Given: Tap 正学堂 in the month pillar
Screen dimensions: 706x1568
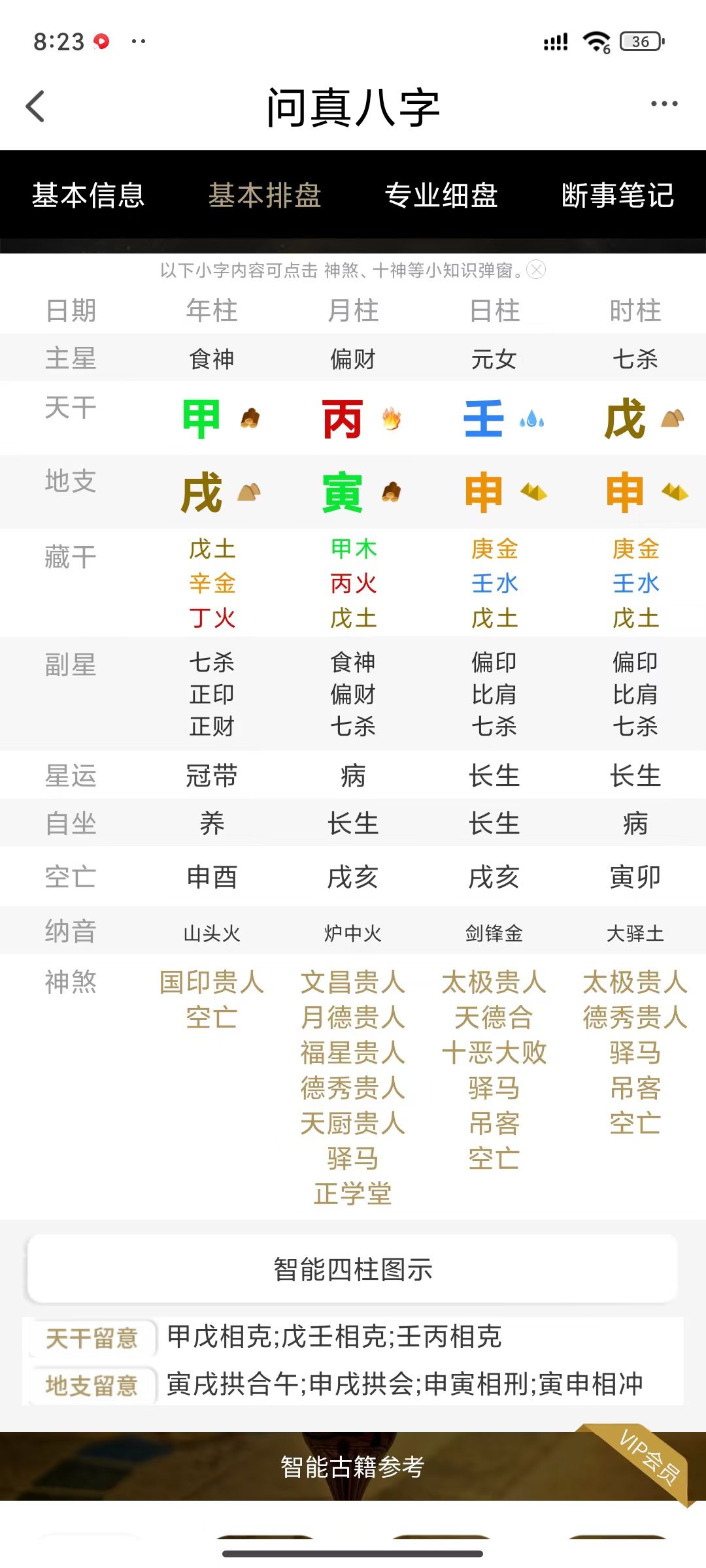Looking at the screenshot, I should tap(353, 1194).
